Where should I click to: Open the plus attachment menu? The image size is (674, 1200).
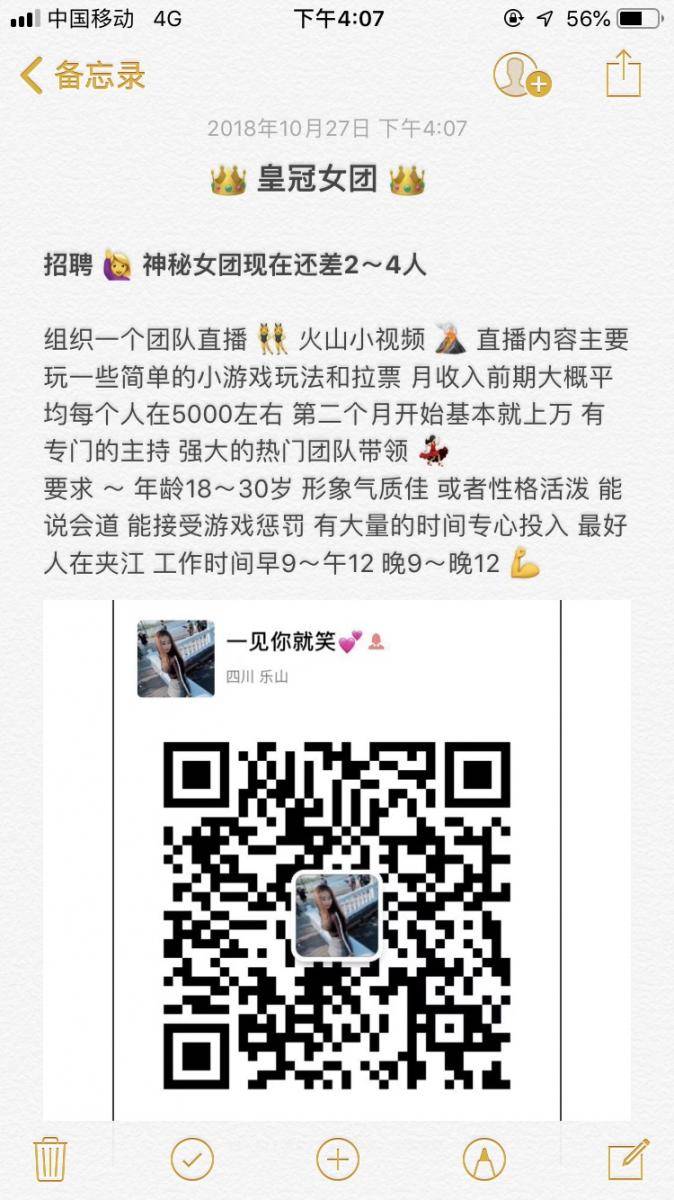click(x=337, y=1159)
